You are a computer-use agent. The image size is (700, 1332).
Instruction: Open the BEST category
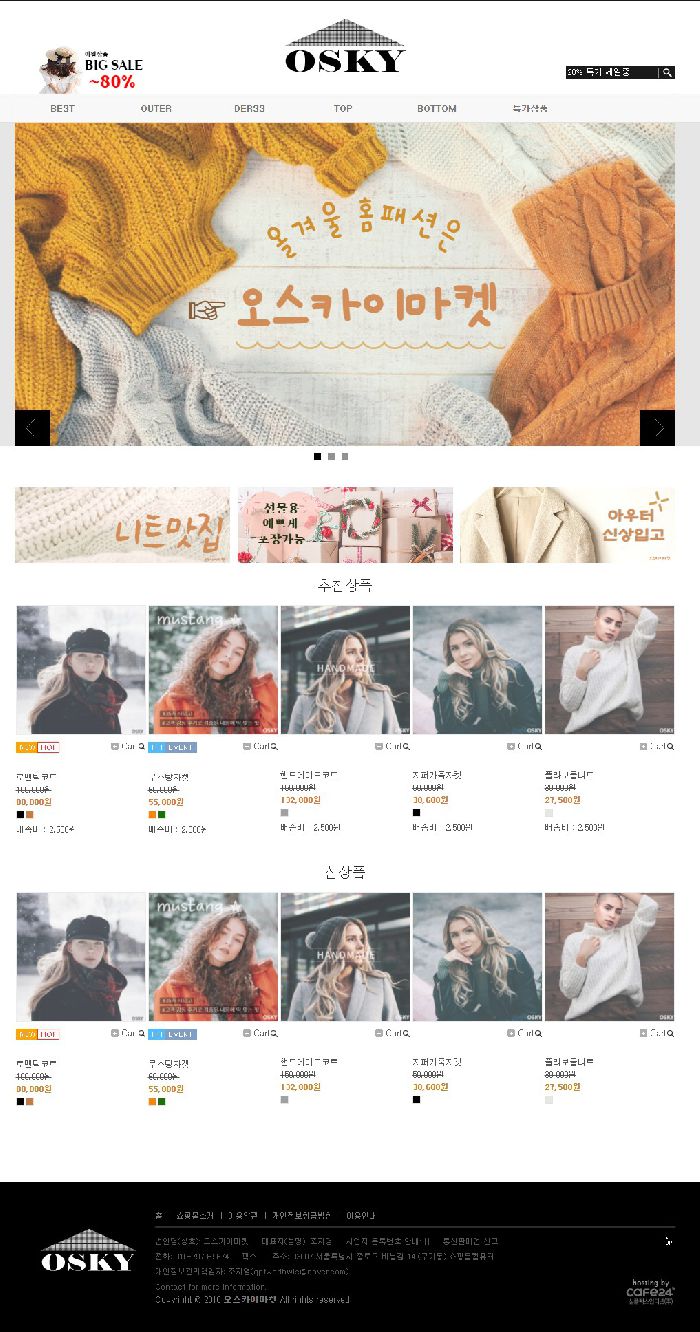click(x=62, y=108)
